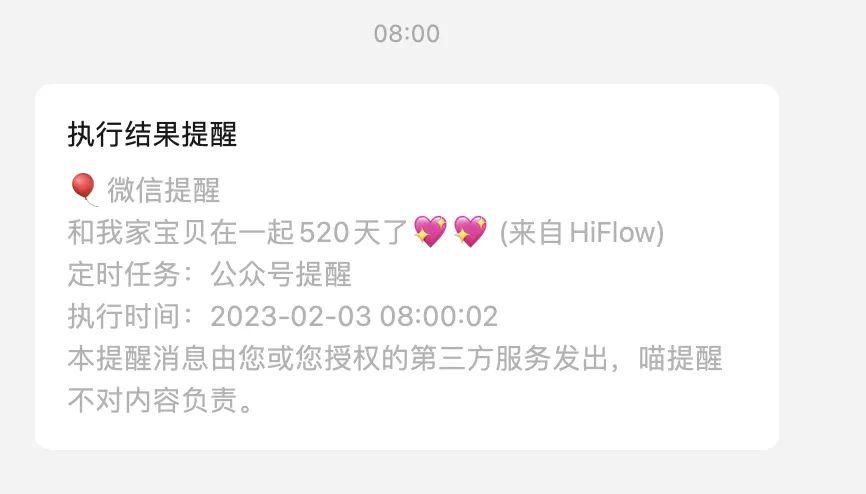Screen dimensions: 866x494
Task: Open the 执行结果提醒 message card
Action: point(406,266)
